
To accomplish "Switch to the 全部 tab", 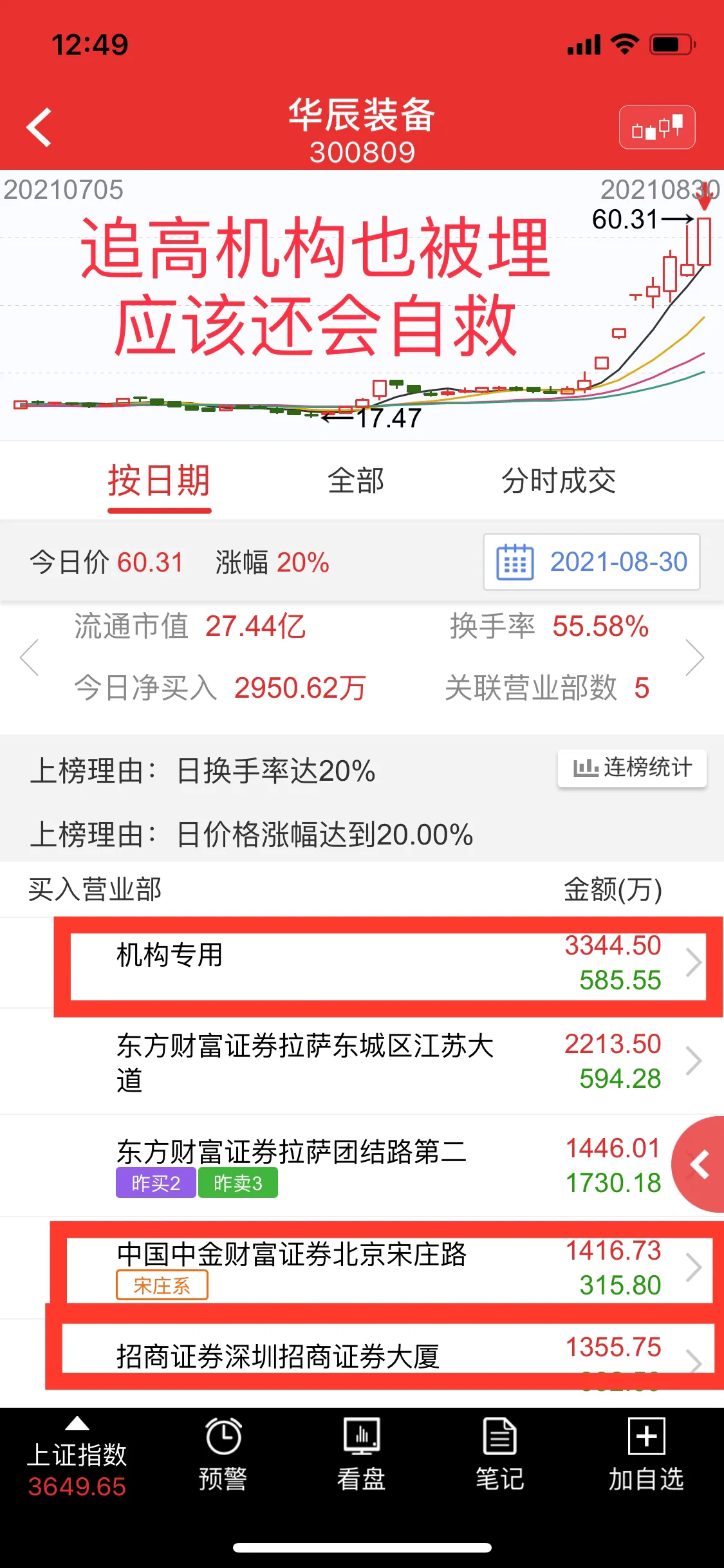I will [356, 480].
